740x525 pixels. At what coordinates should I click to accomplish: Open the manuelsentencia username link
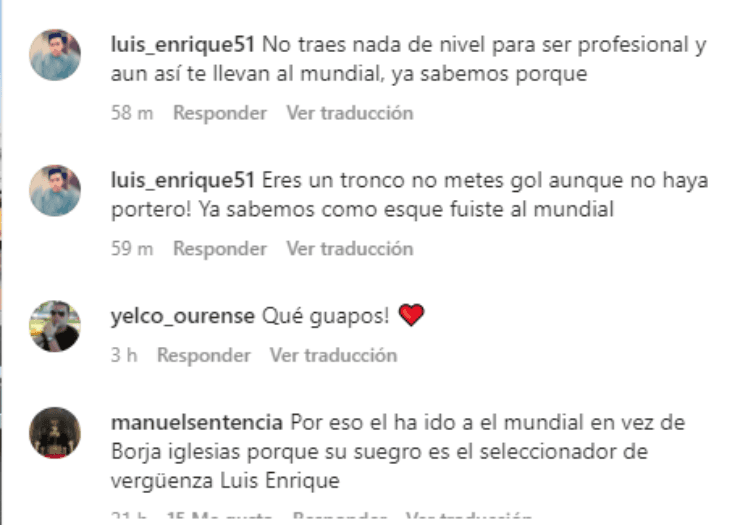197,422
